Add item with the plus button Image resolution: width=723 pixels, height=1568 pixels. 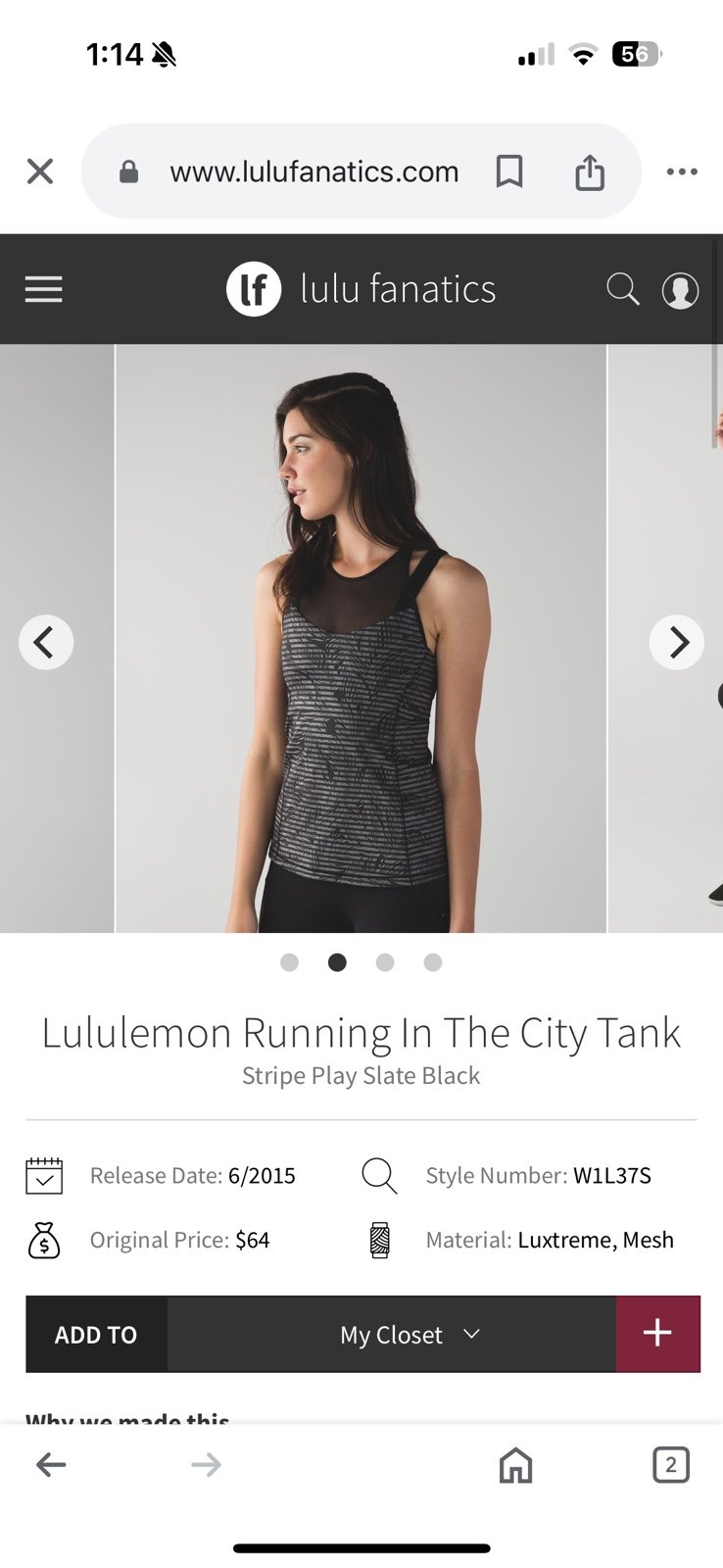657,1334
